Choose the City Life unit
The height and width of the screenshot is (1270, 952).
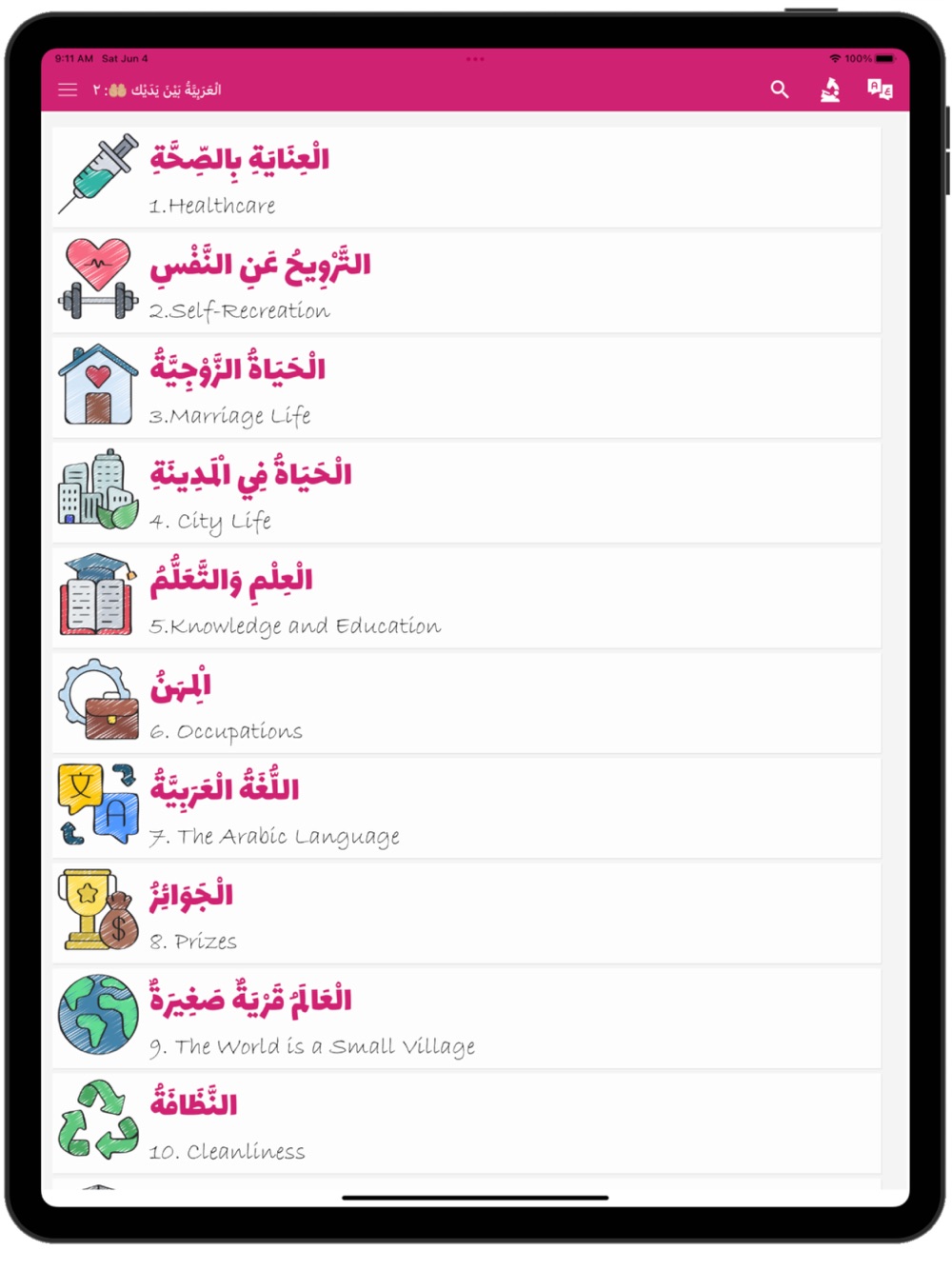466,492
